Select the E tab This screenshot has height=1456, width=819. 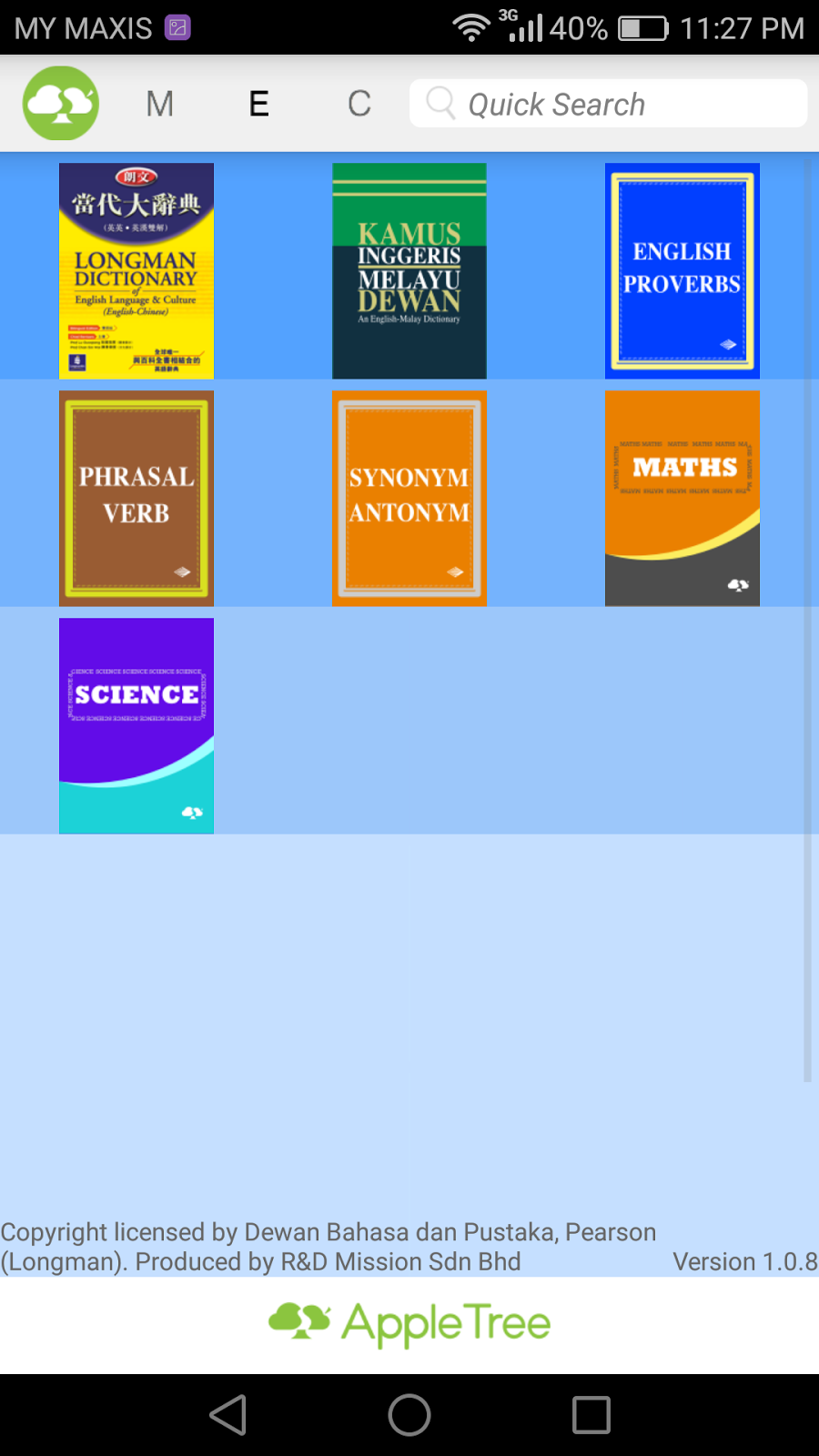pyautogui.click(x=259, y=104)
